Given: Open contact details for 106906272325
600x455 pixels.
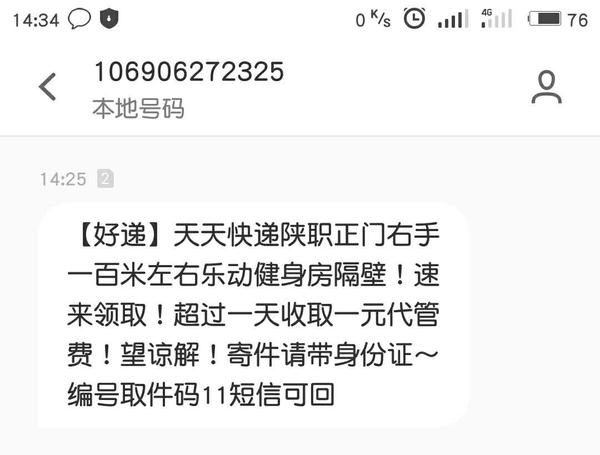Looking at the screenshot, I should point(547,87).
